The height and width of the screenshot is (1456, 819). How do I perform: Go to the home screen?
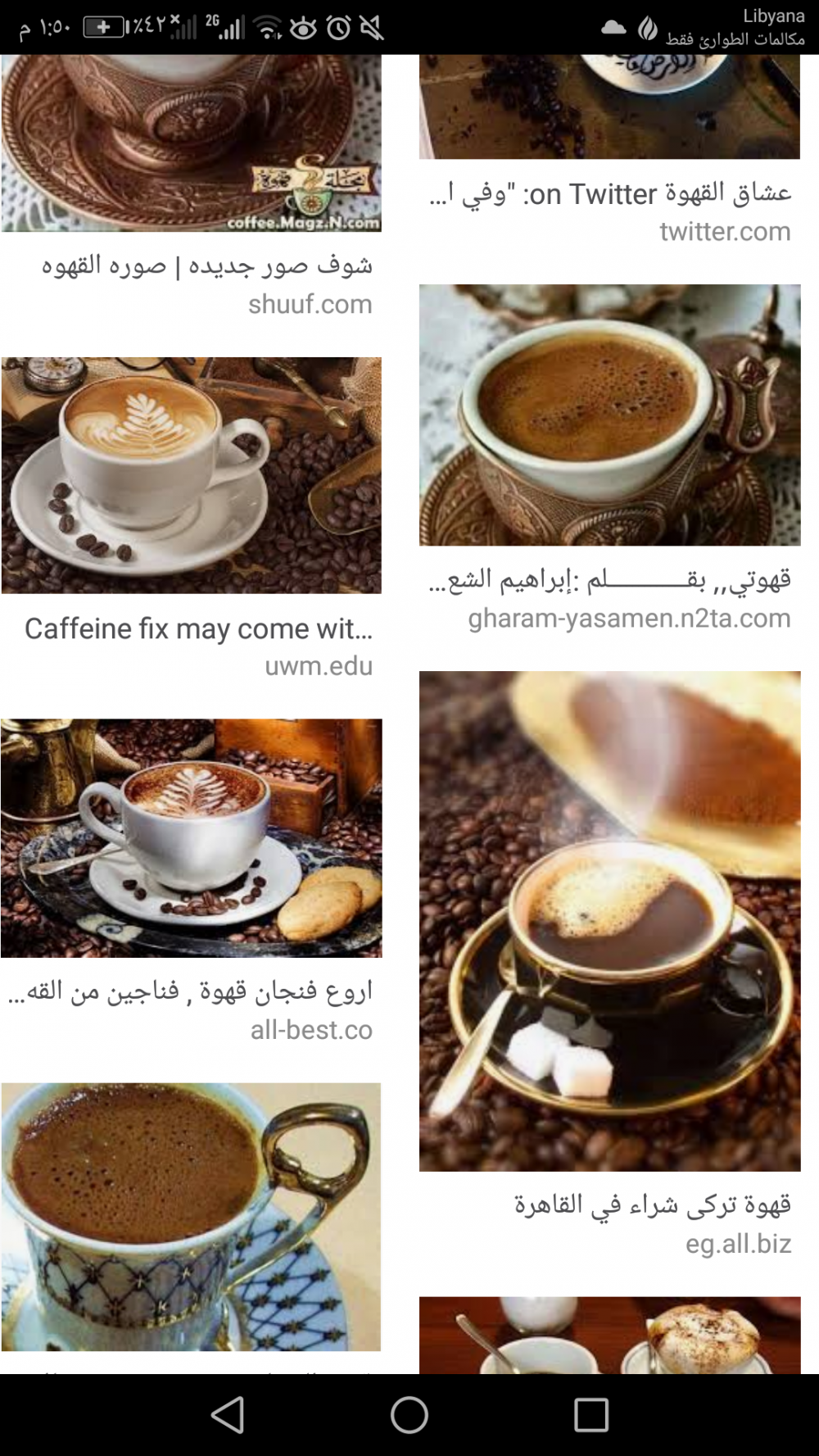(x=409, y=1414)
